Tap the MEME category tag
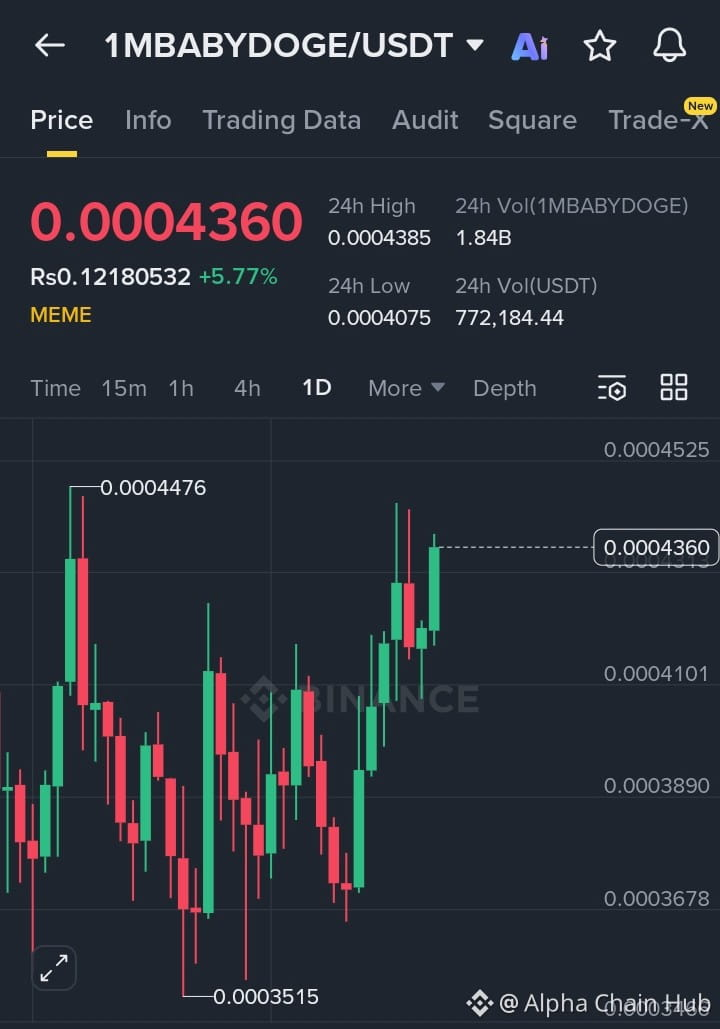The width and height of the screenshot is (720, 1029). click(61, 315)
